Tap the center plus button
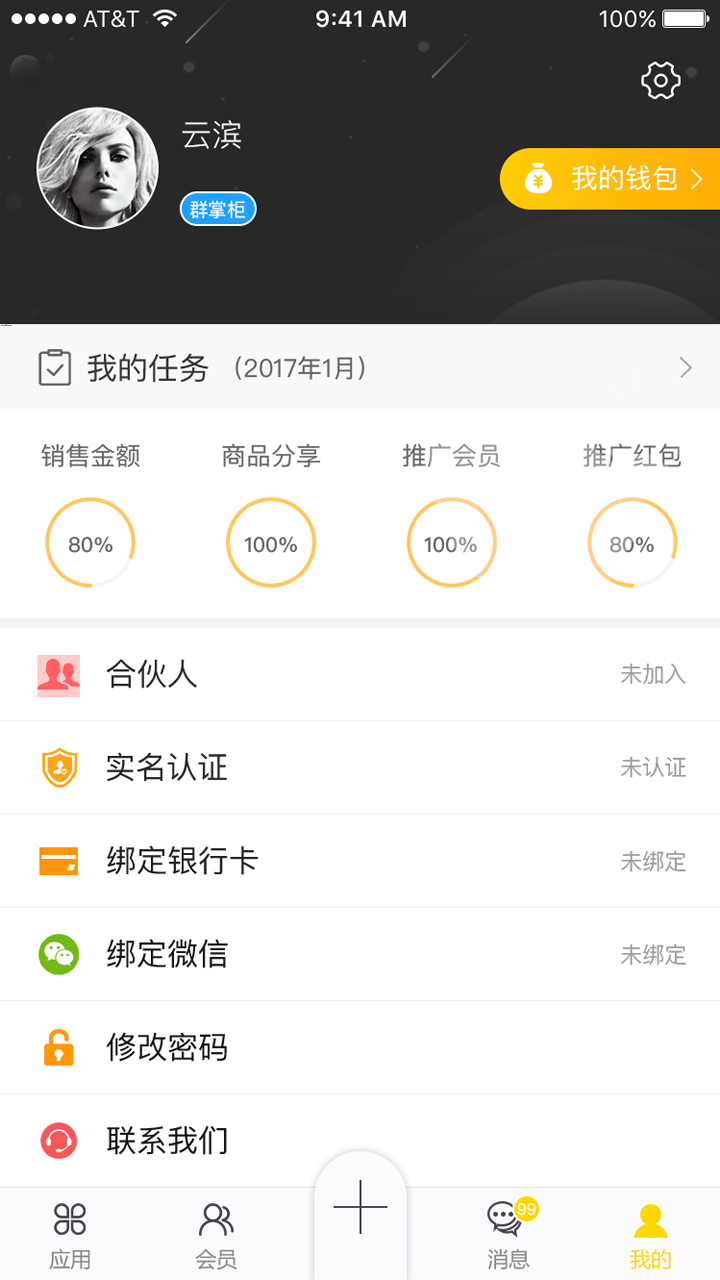The width and height of the screenshot is (720, 1280). pyautogui.click(x=360, y=1208)
